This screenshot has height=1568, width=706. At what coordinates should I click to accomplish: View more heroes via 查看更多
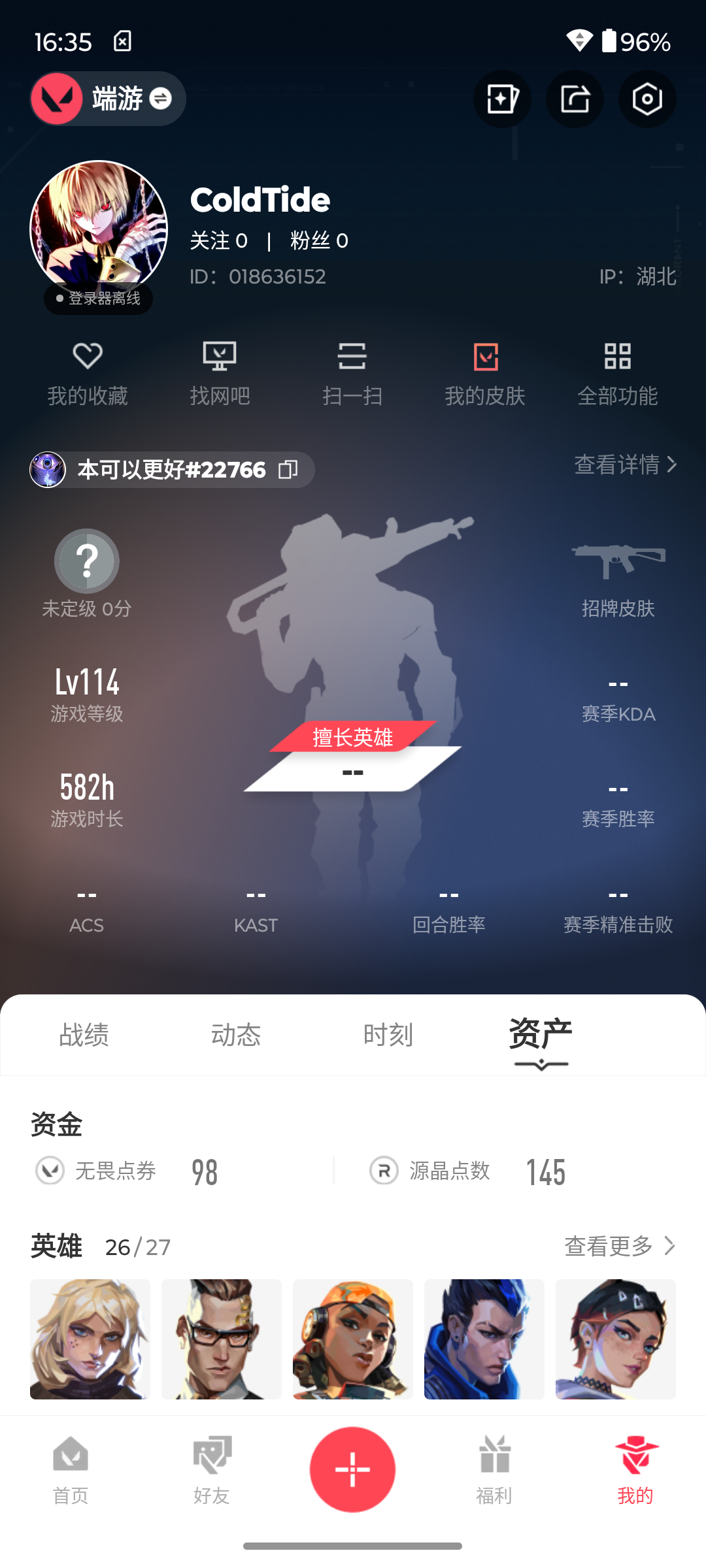pos(620,1246)
